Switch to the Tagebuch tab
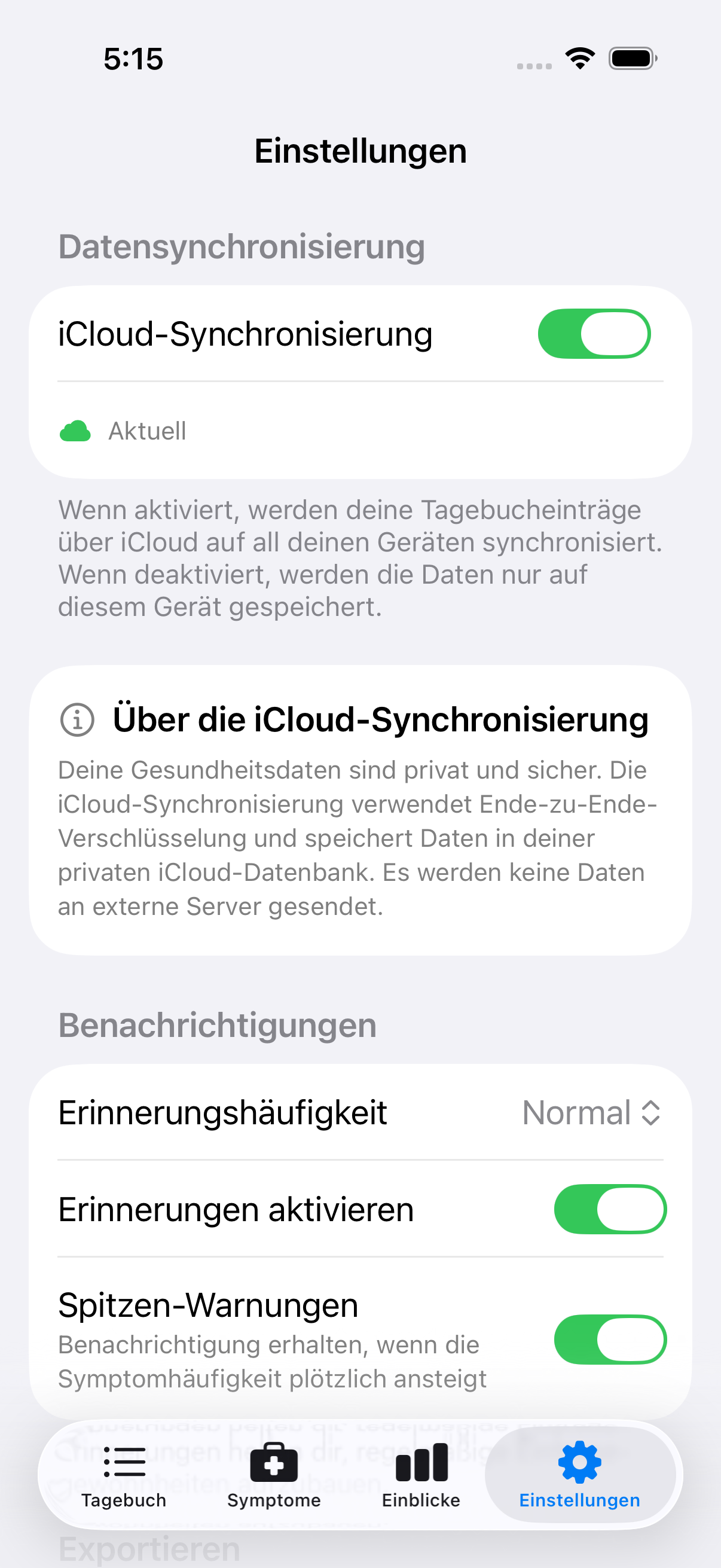Image resolution: width=721 pixels, height=1568 pixels. point(124,1475)
